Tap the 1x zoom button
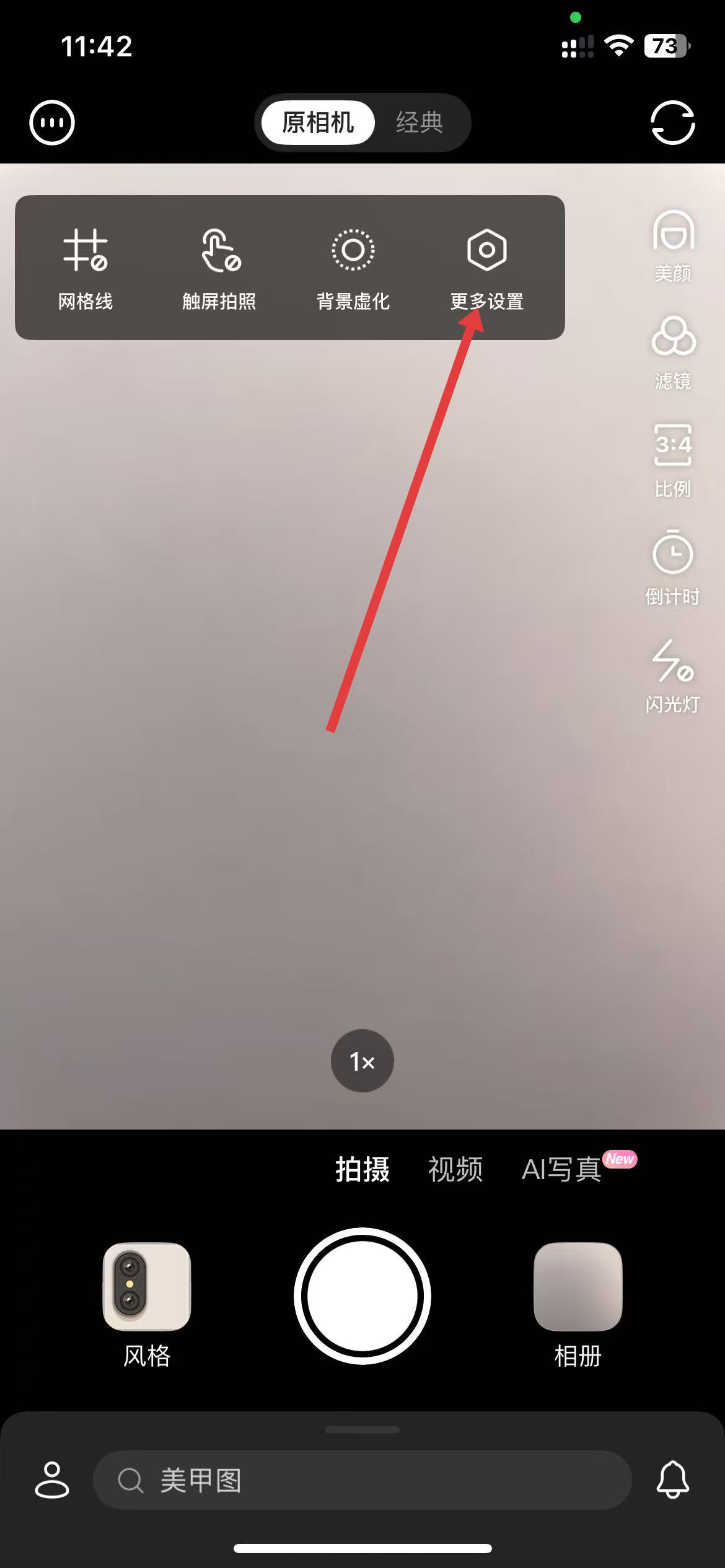The image size is (725, 1568). (x=362, y=1061)
